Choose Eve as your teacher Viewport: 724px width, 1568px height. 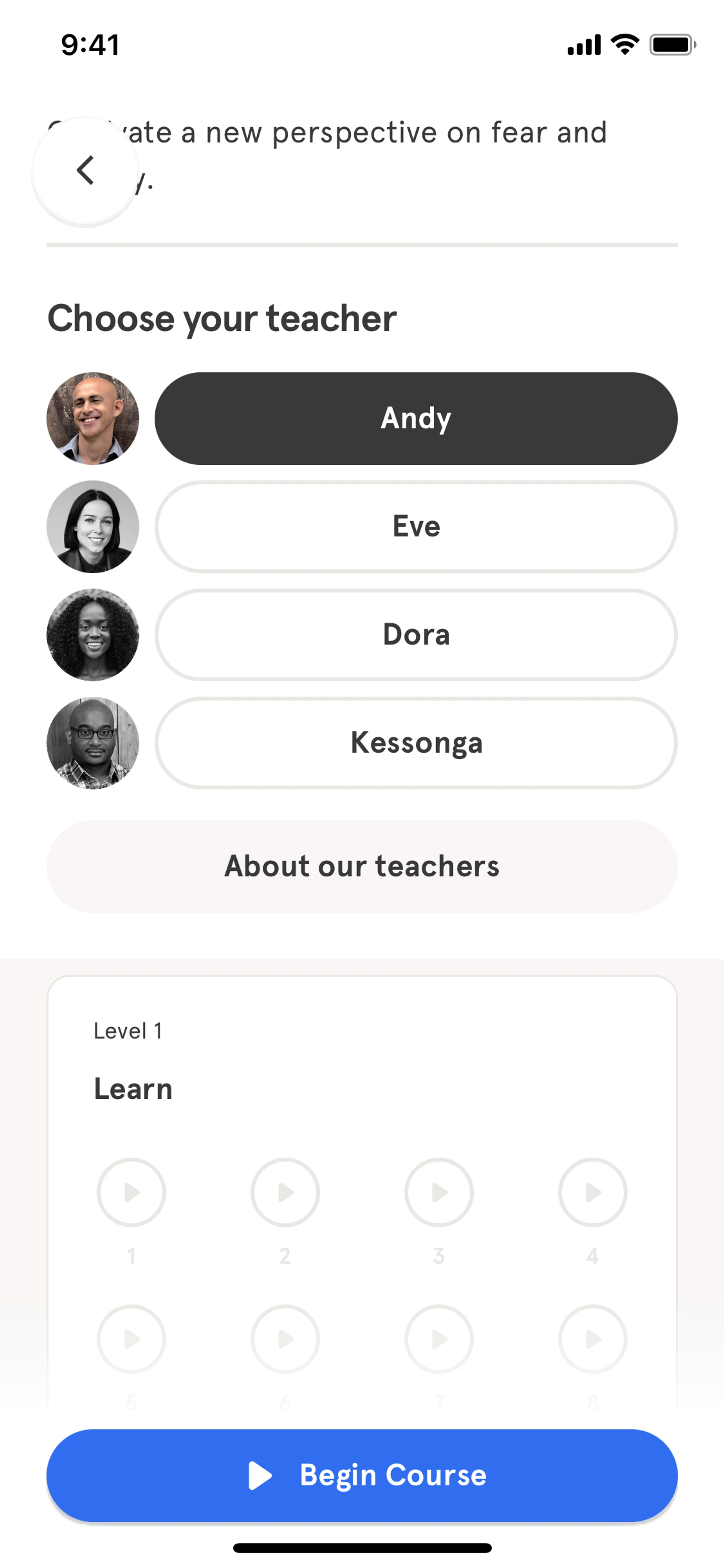tap(416, 527)
